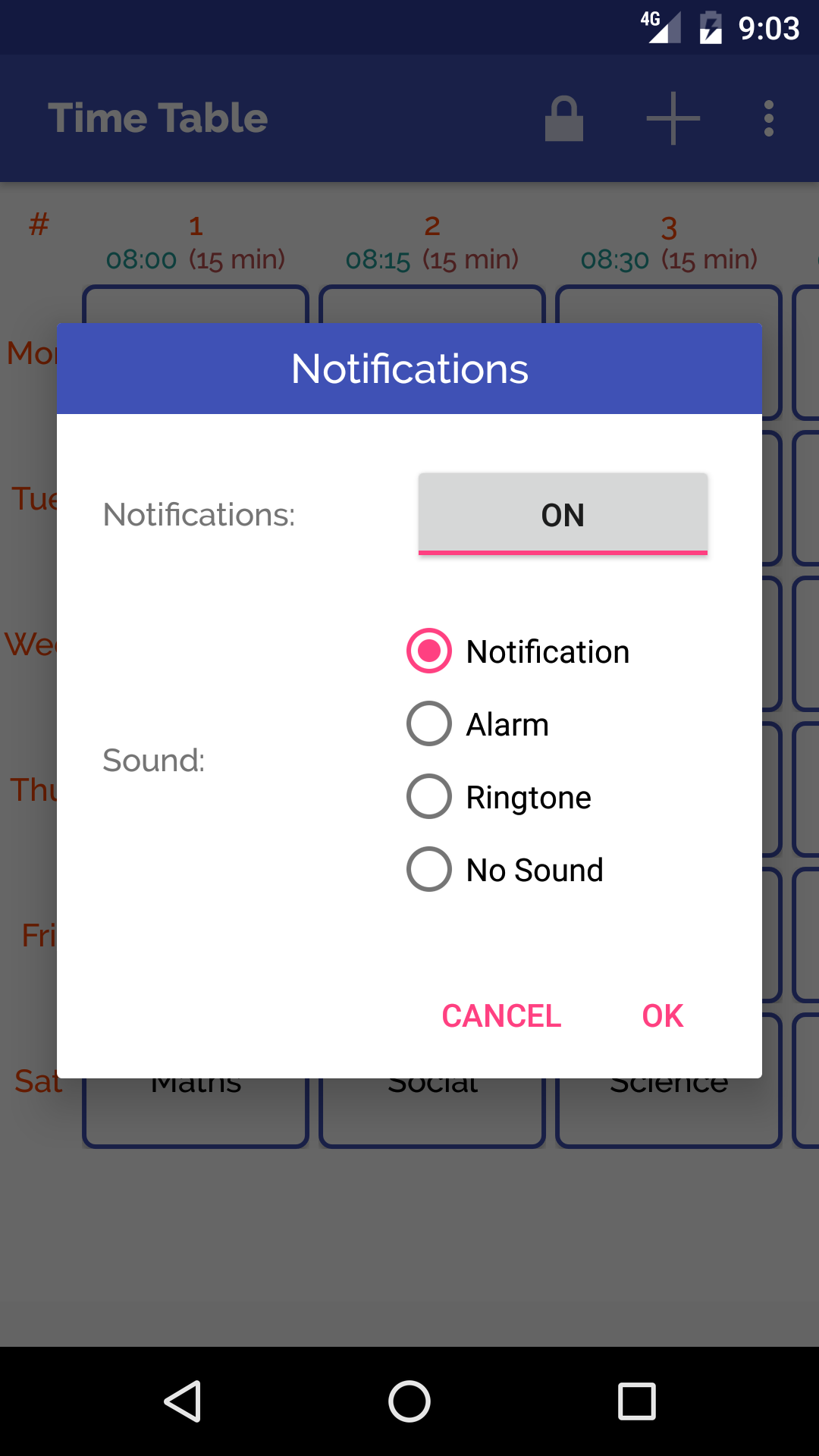
Task: Dismiss the dialog with CANCEL
Action: 500,1015
